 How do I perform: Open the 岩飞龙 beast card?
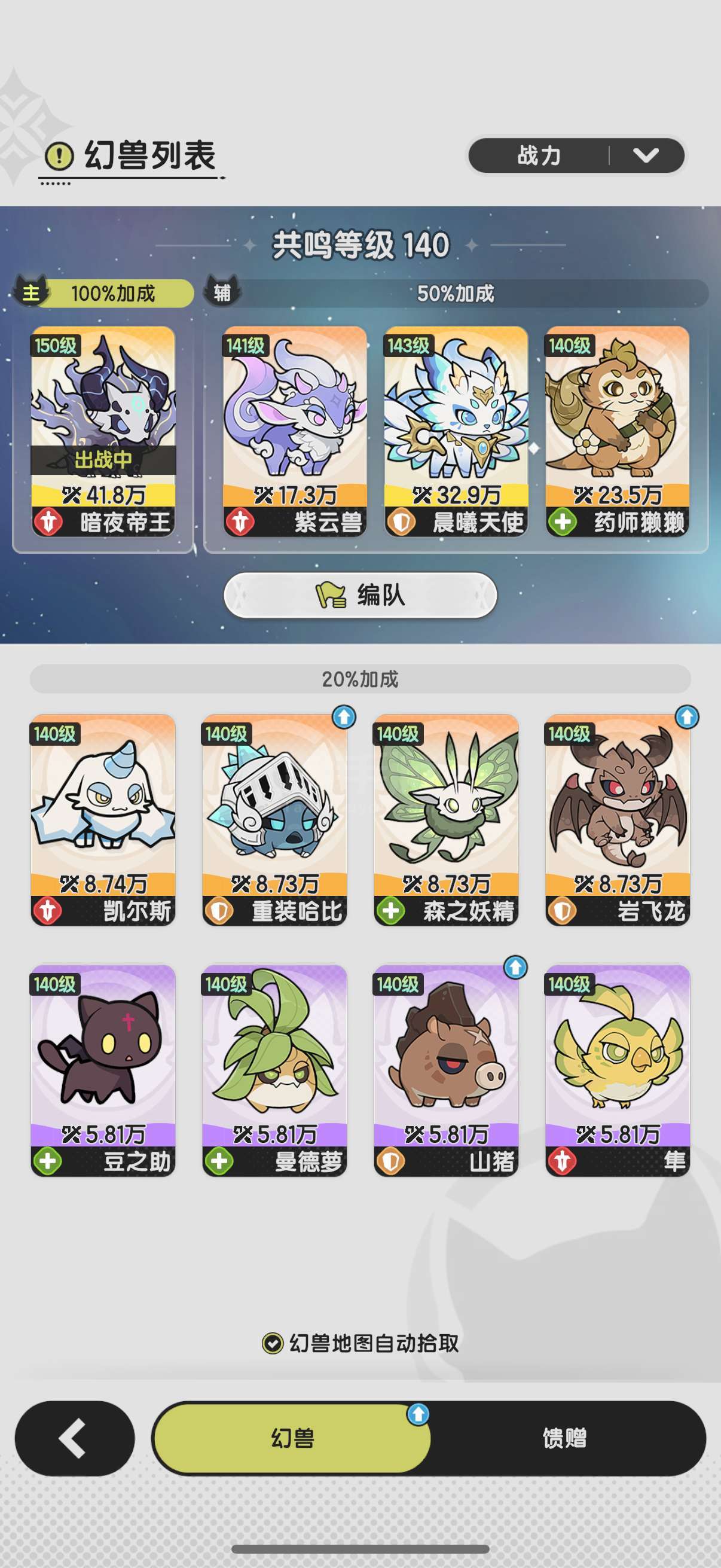(618, 820)
